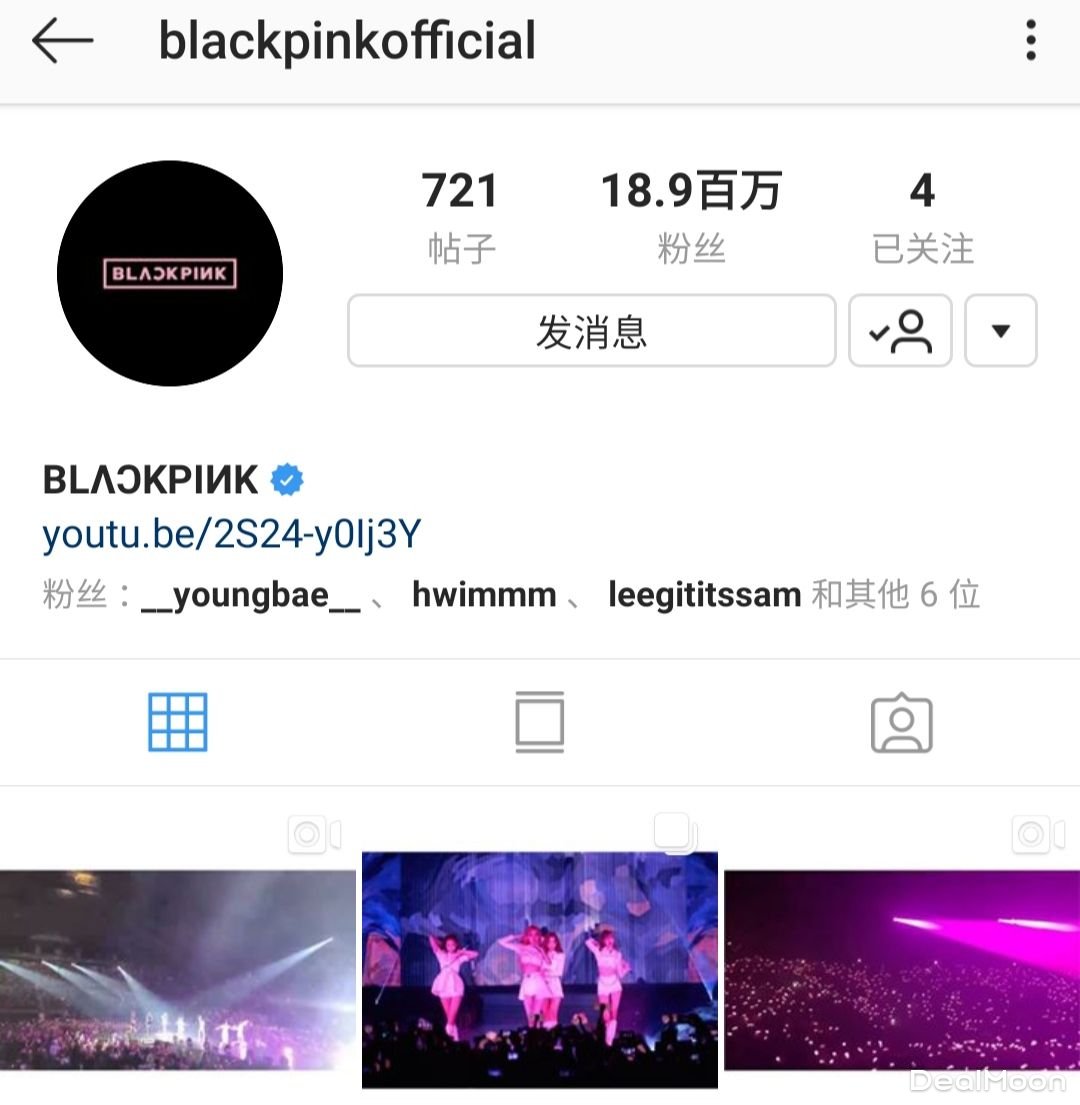This screenshot has height=1105, width=1080.
Task: View the 18.9百万 粉丝 followers list
Action: click(690, 215)
